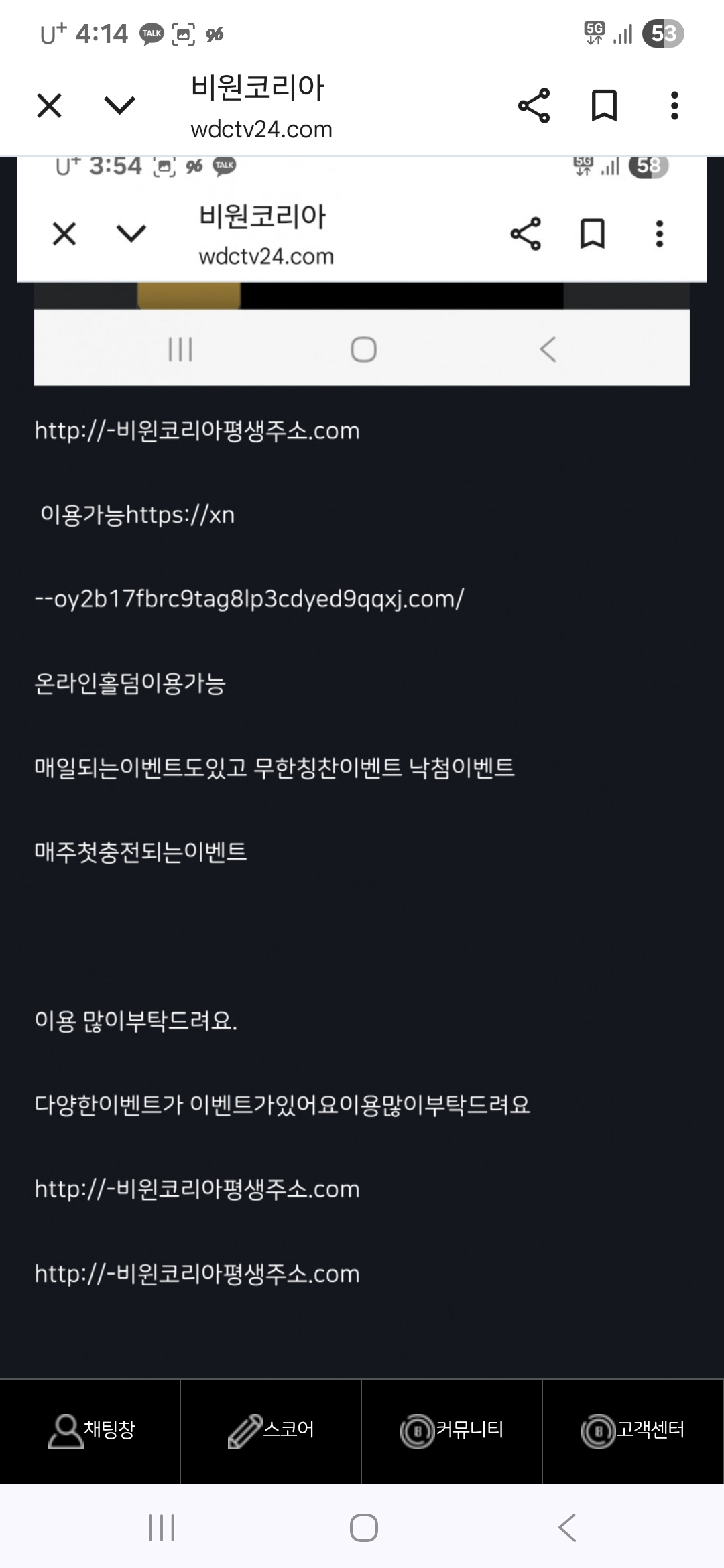Tap the system home button

tap(363, 1528)
